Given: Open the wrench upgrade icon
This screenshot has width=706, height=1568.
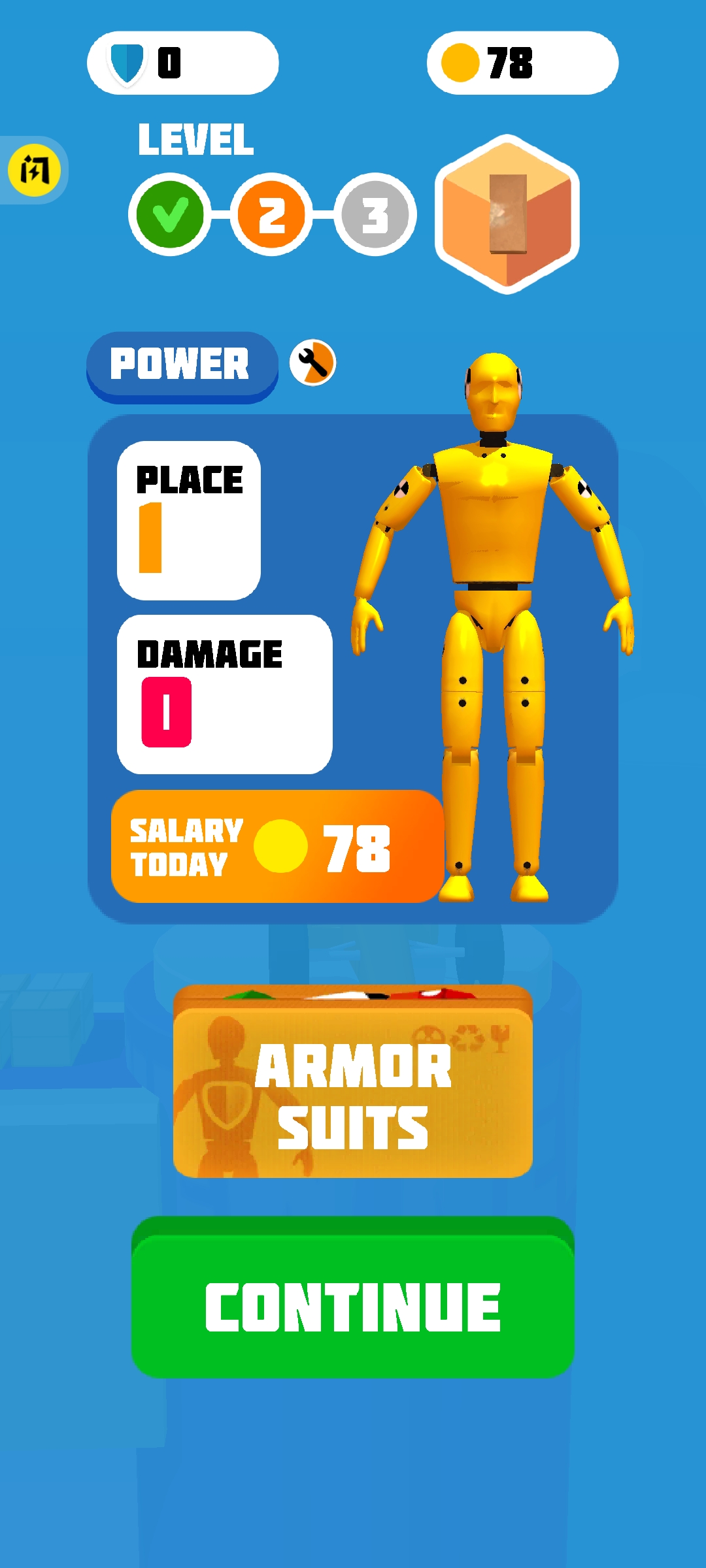Looking at the screenshot, I should [x=312, y=363].
